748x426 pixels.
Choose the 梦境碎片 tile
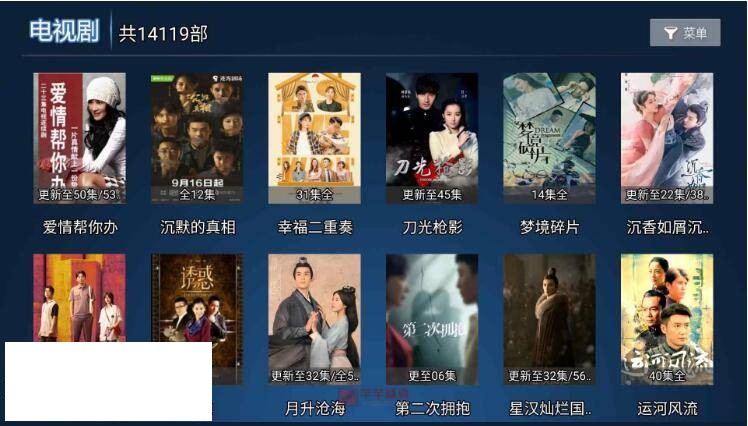coord(549,138)
